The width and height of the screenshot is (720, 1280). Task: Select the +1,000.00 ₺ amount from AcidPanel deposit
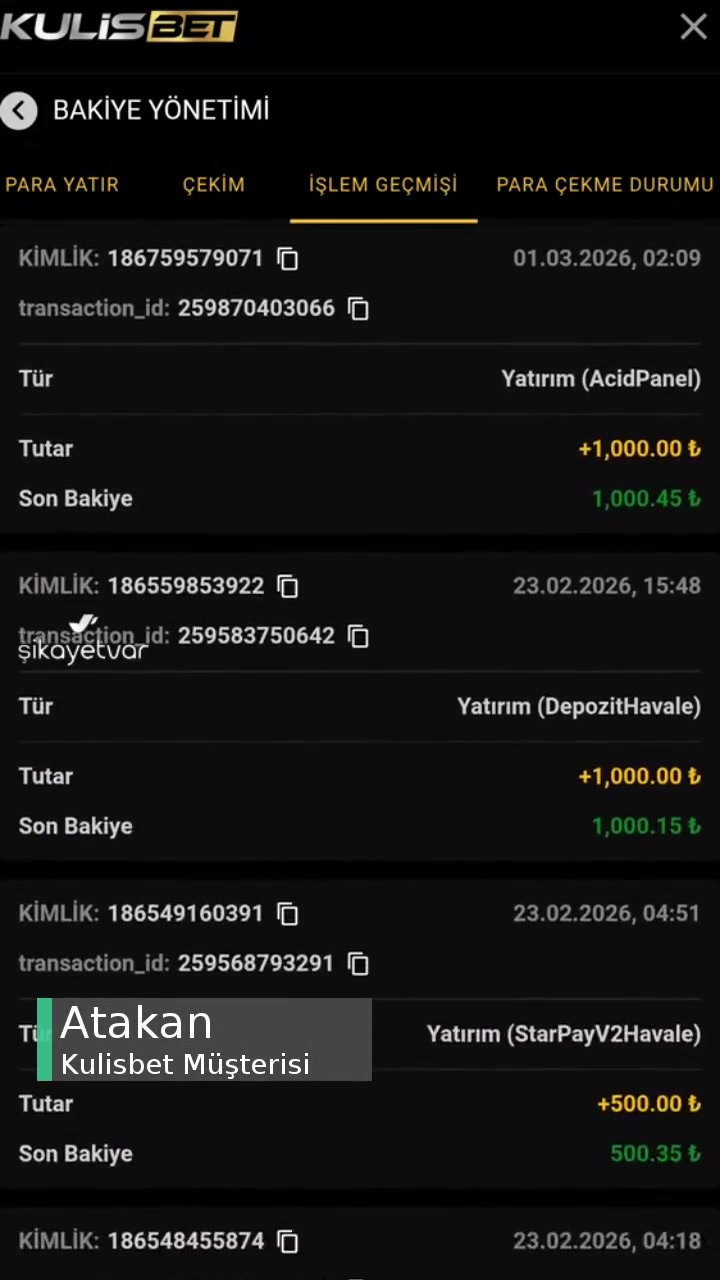(639, 448)
